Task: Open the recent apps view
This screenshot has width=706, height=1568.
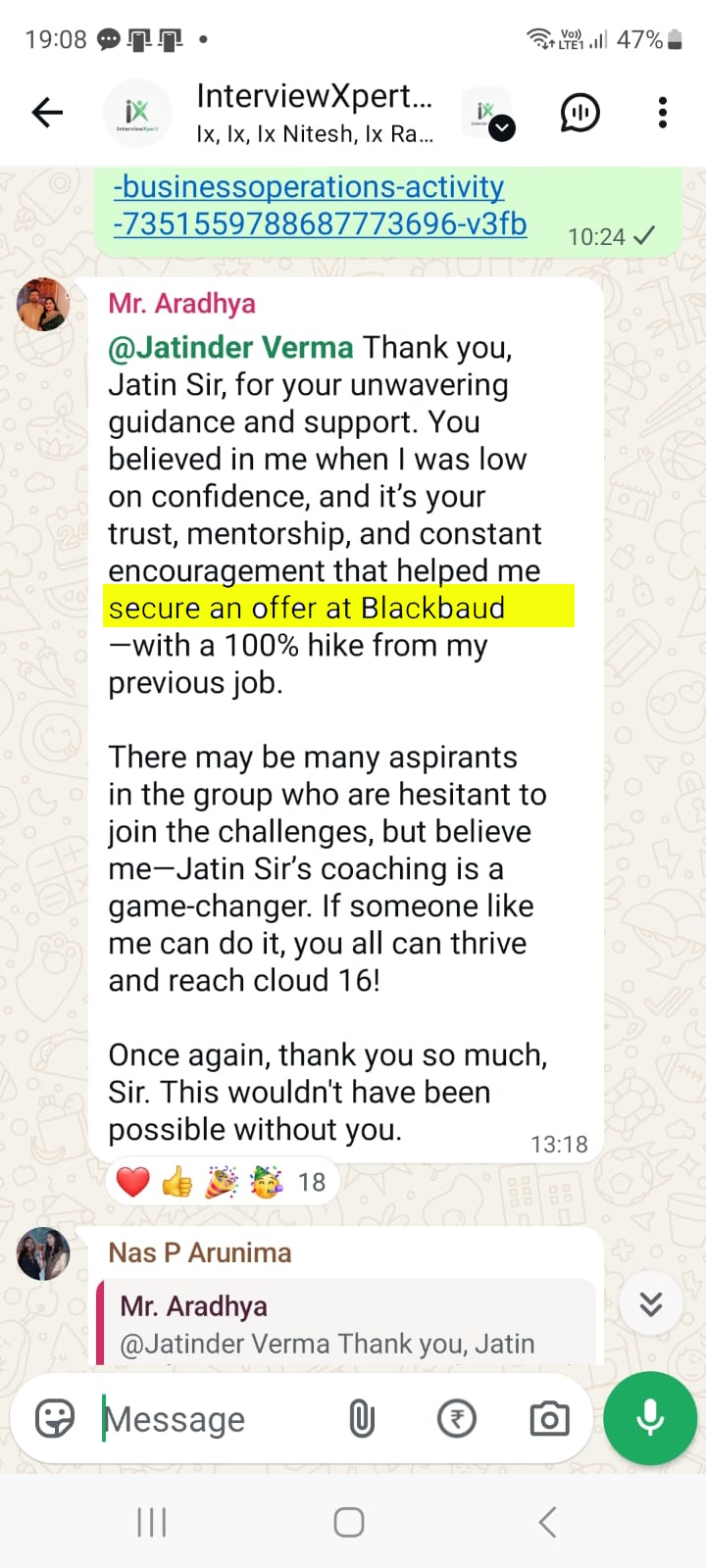Action: 152,1522
